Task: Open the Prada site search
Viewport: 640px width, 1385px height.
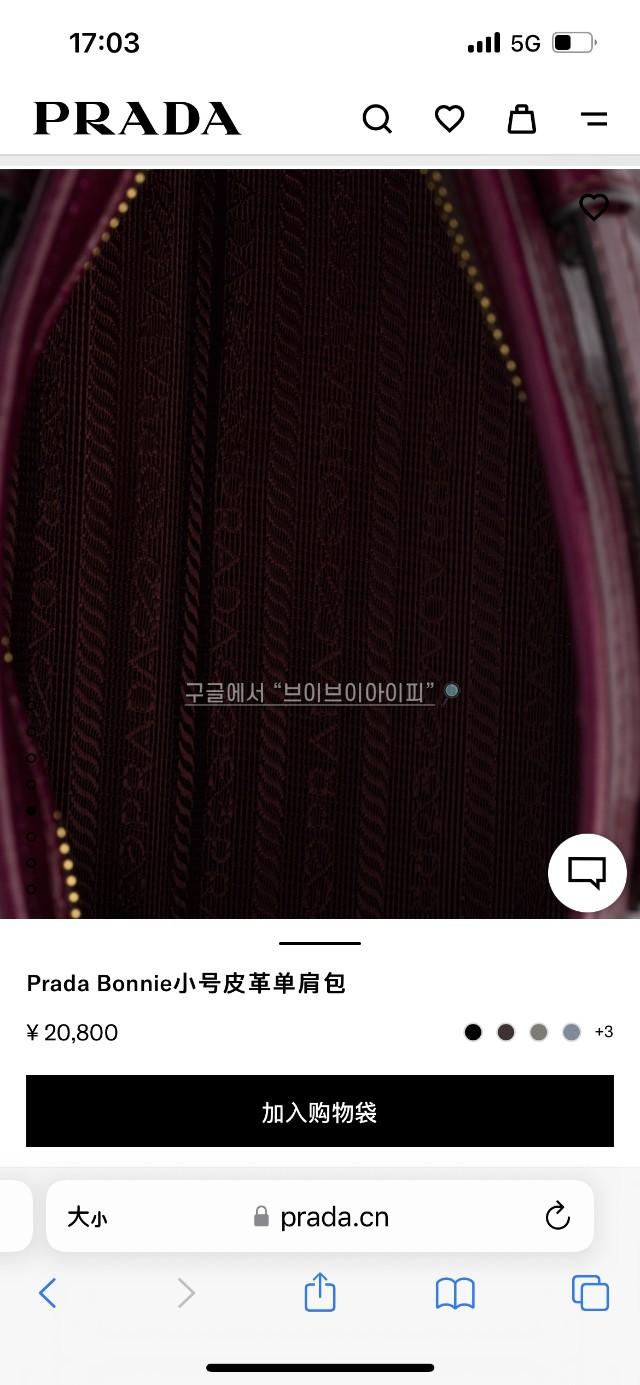Action: [377, 120]
